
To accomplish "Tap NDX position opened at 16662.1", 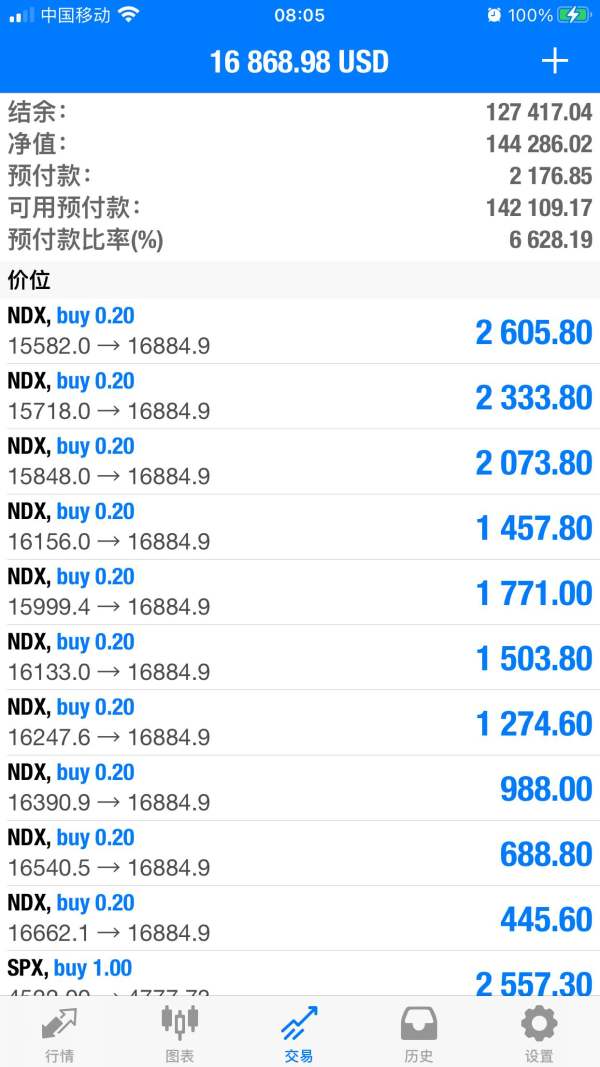I will (x=300, y=918).
